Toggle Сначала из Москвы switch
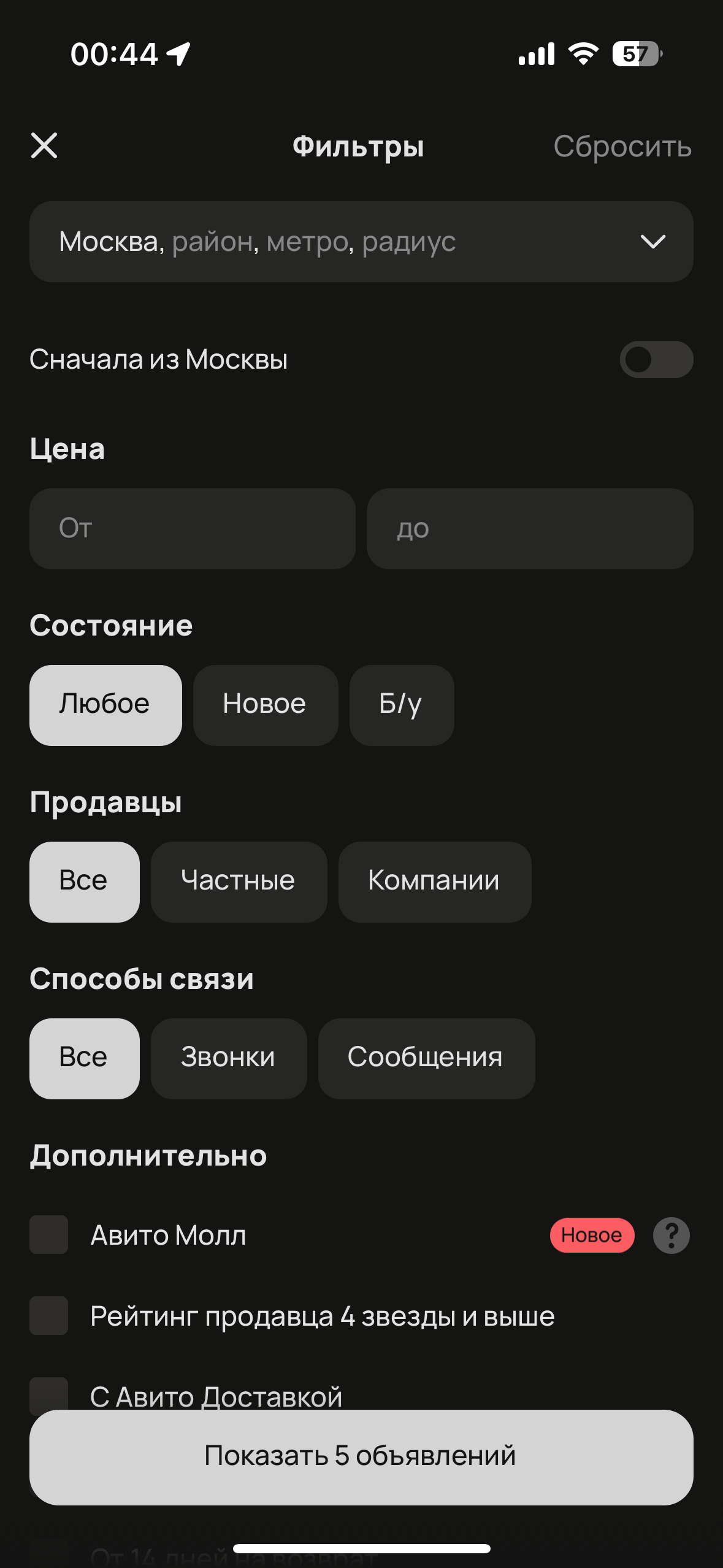723x1568 pixels. coord(656,359)
